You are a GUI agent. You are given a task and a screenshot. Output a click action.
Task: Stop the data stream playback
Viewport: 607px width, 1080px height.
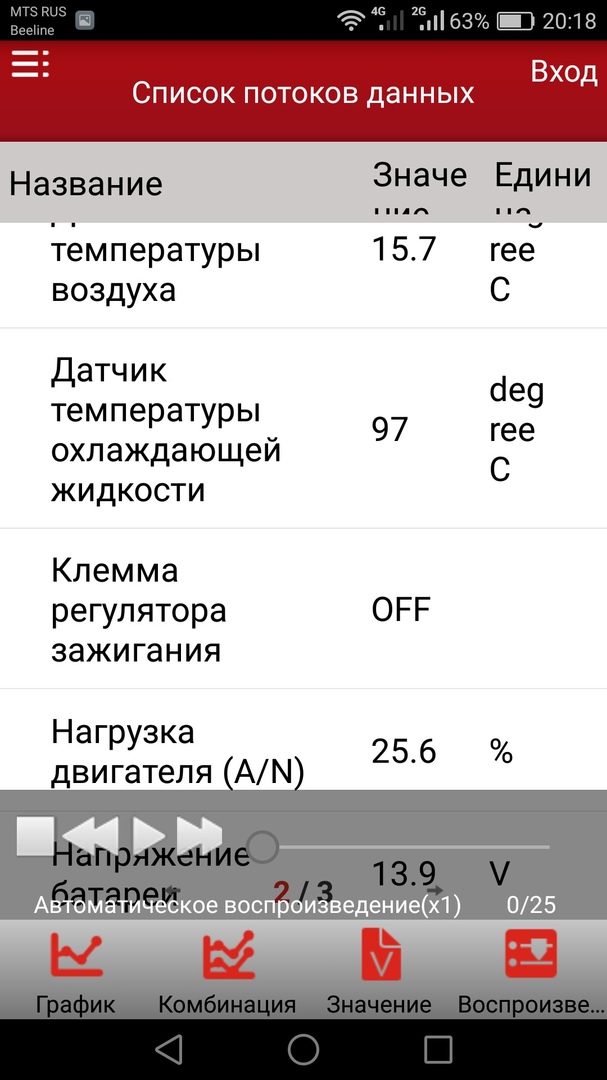click(x=34, y=835)
